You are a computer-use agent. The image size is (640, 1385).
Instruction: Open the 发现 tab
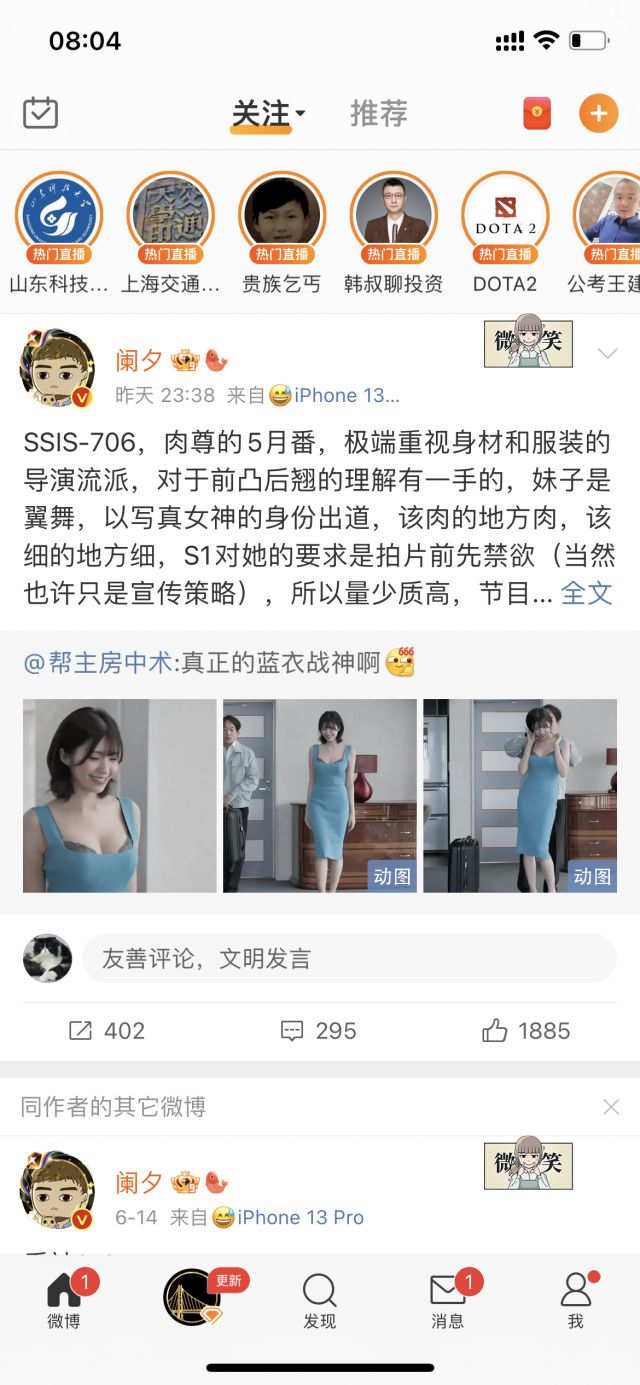pos(319,1301)
